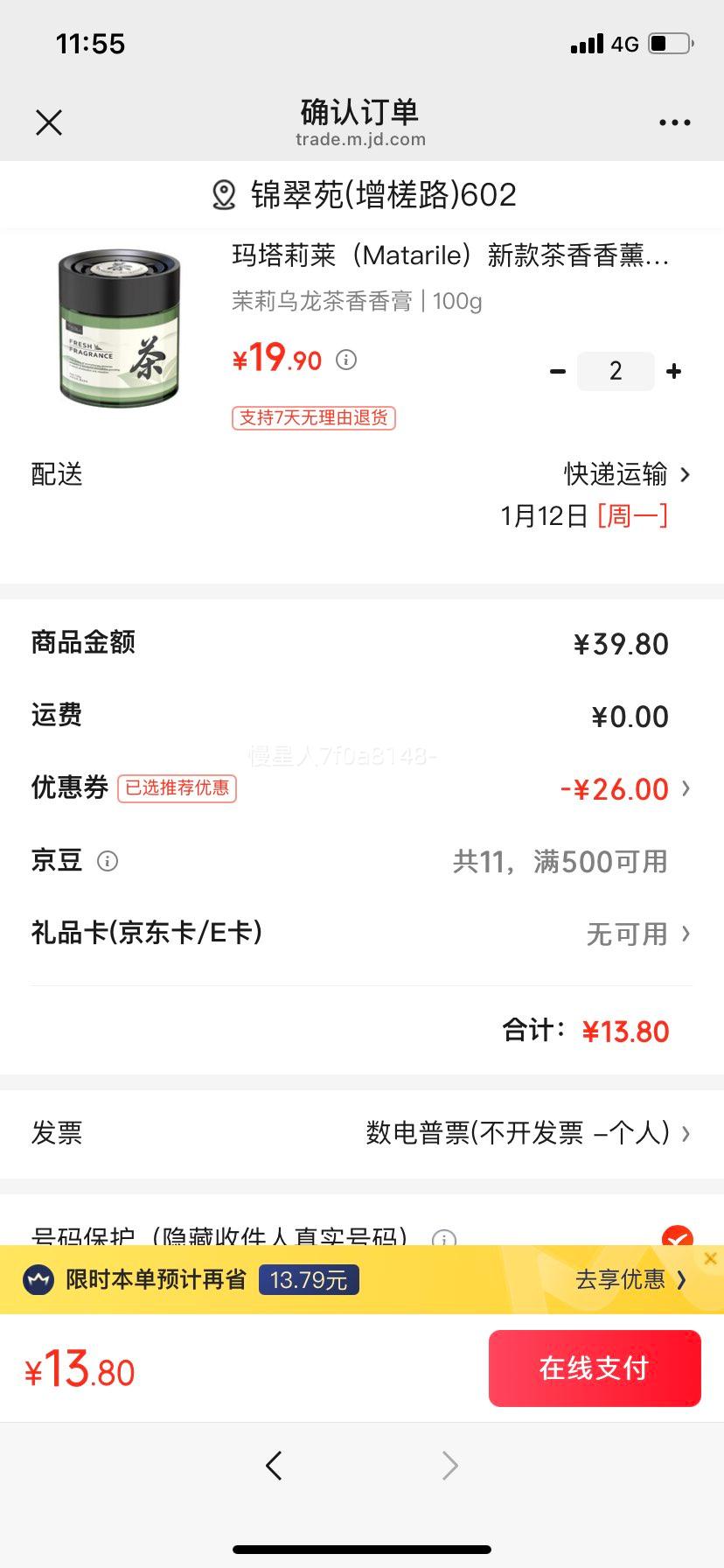The image size is (724, 1568).
Task: Increase quantity with the plus stepper
Action: click(x=673, y=371)
